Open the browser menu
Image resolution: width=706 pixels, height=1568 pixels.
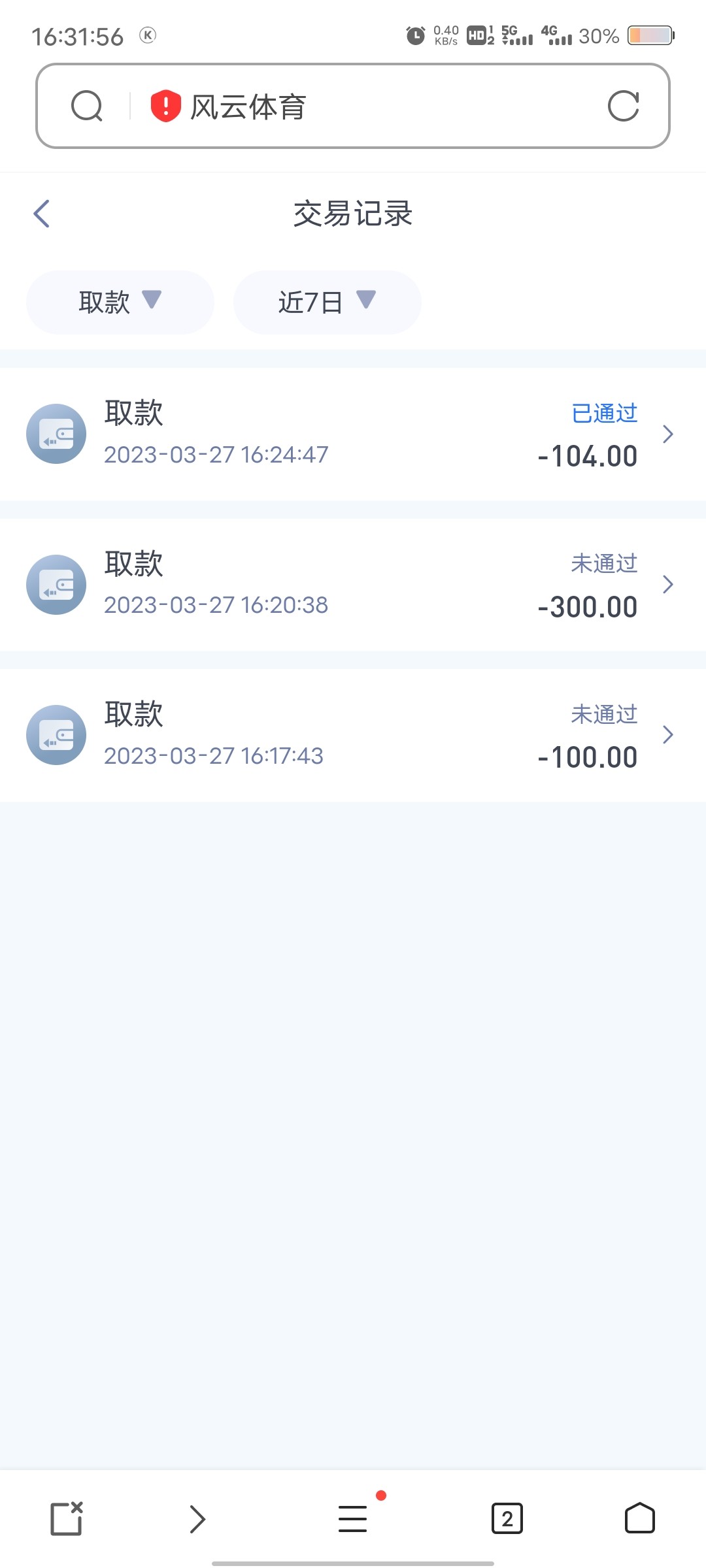(x=353, y=1518)
